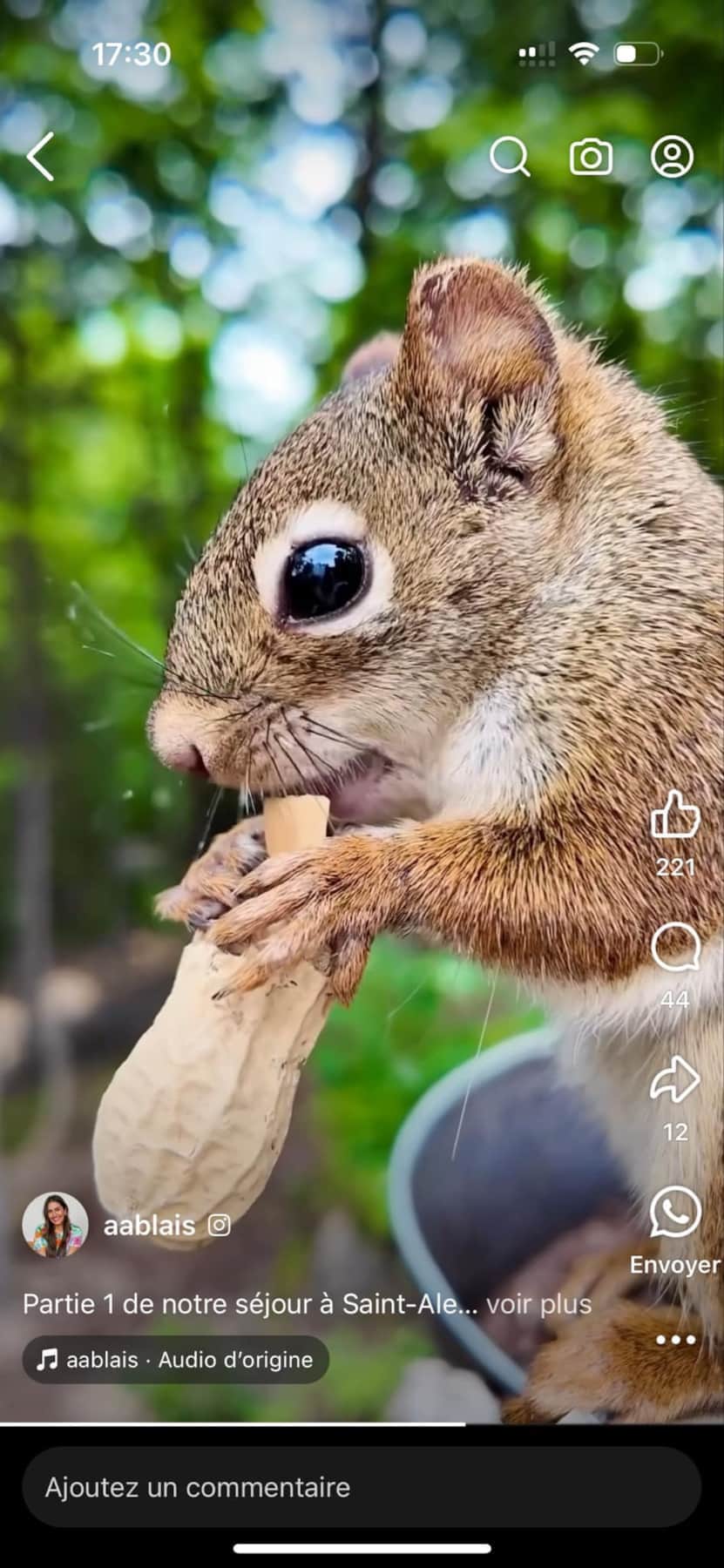
Task: Open the profile icon at top right
Action: point(672,157)
